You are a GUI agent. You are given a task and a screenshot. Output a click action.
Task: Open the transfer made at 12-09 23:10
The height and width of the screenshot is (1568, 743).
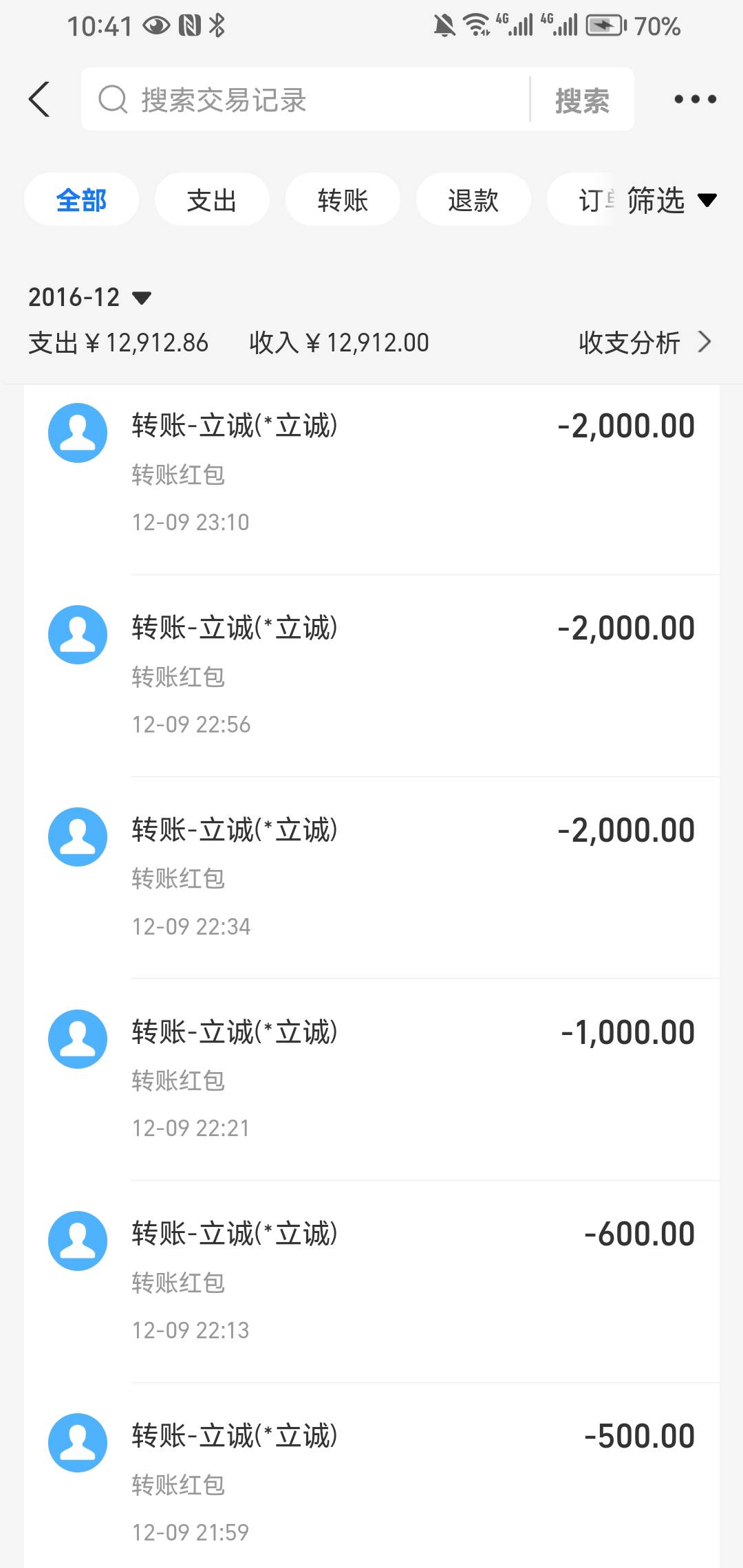pos(371,474)
